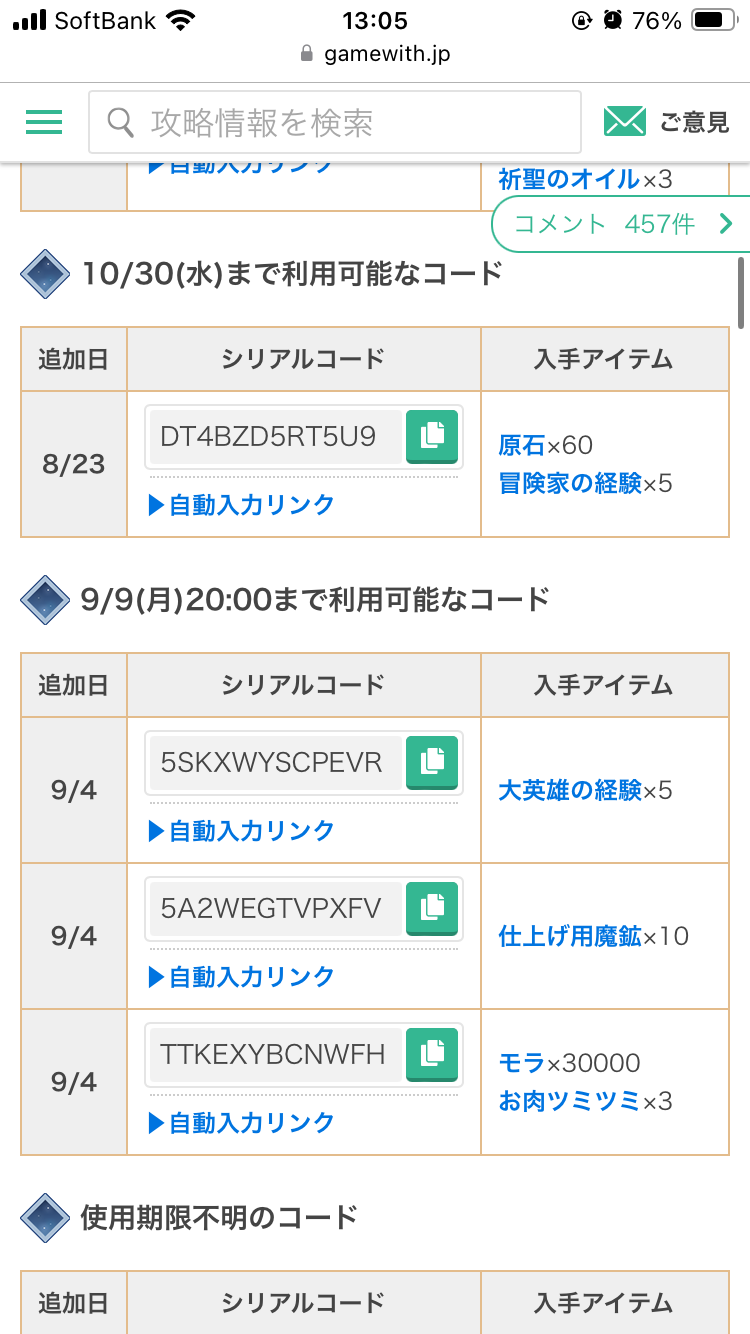Open the モラ item link
The height and width of the screenshot is (1334, 750).
pos(522,1063)
